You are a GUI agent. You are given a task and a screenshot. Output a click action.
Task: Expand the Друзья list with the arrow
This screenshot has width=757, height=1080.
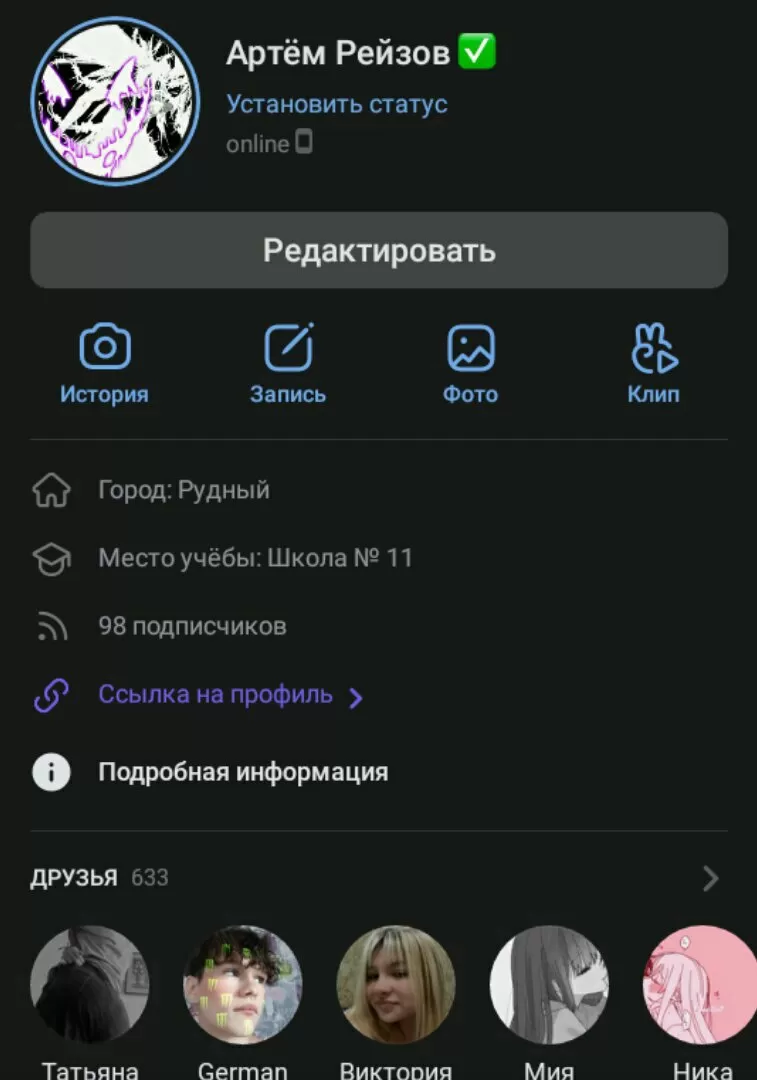click(x=710, y=879)
